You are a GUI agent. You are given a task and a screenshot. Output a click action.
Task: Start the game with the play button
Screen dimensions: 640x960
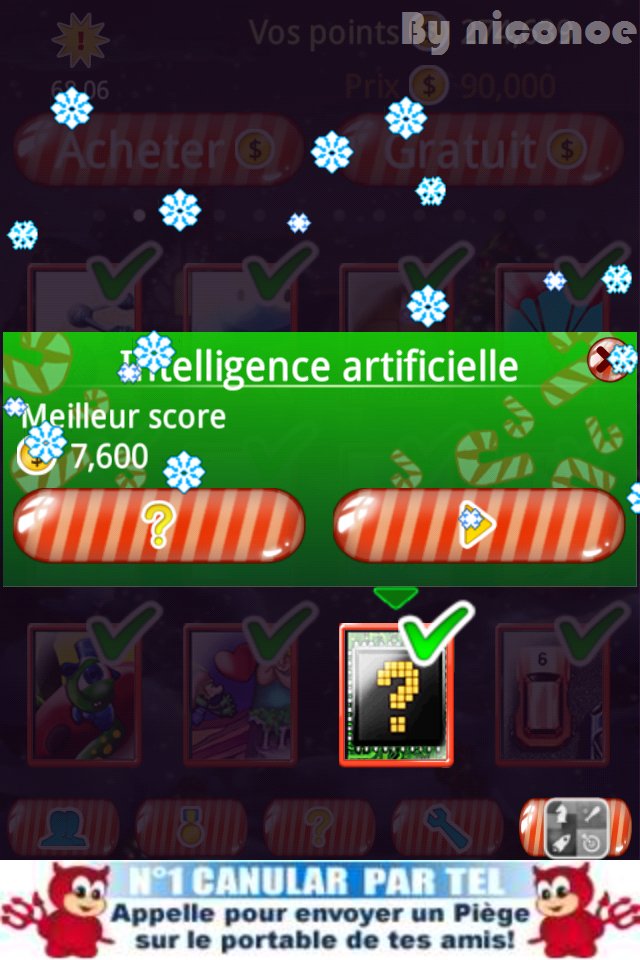(x=478, y=524)
